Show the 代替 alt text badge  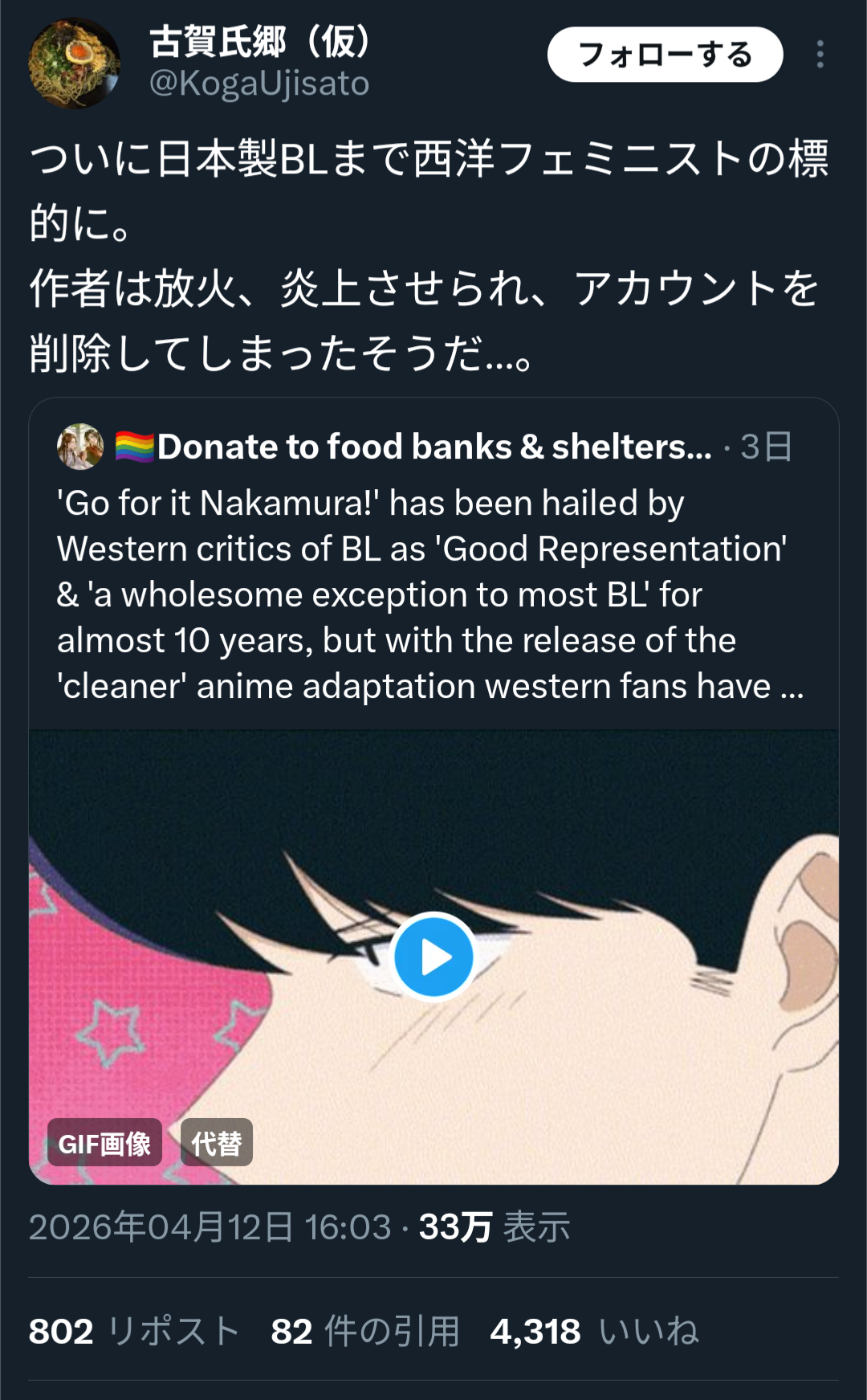coord(217,1142)
